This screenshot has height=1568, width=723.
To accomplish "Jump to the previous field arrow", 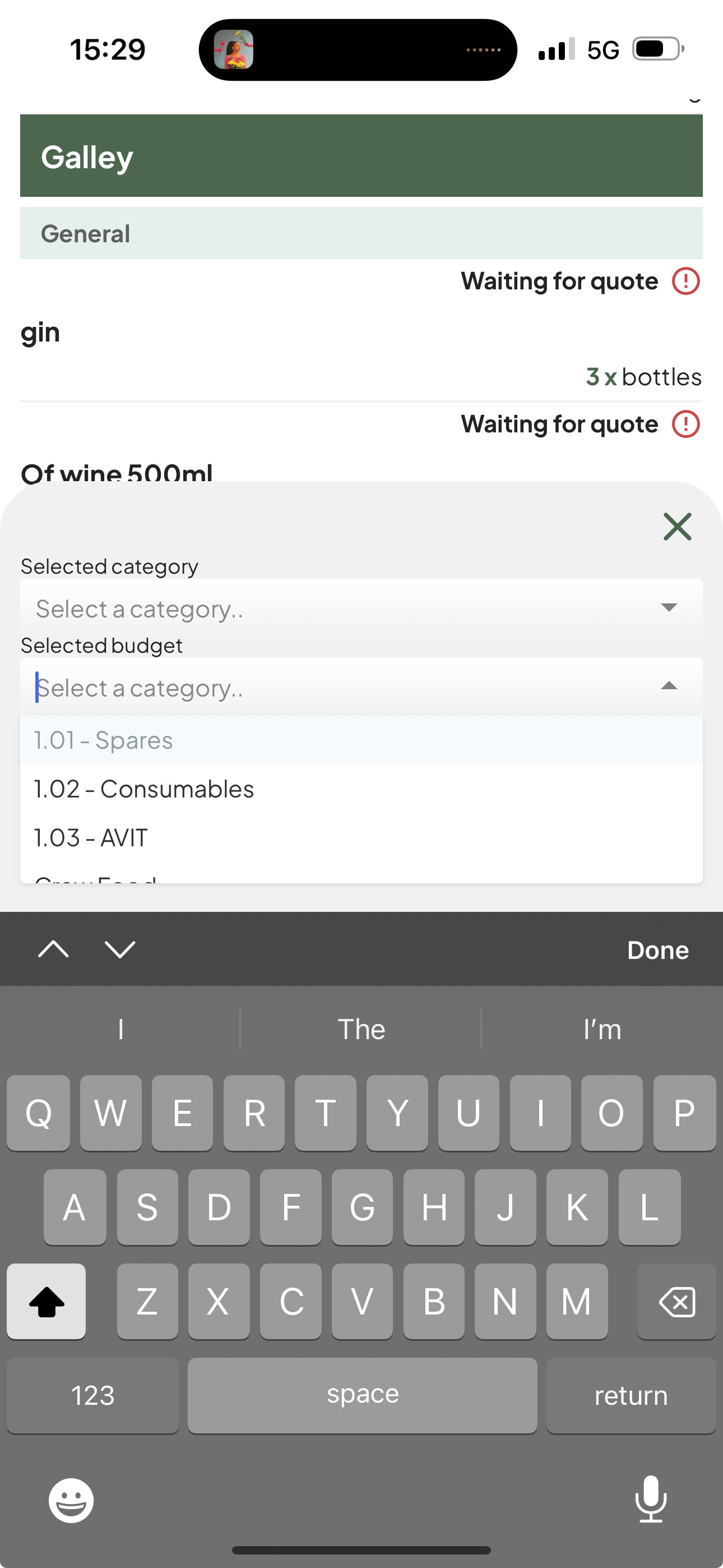I will tap(54, 949).
